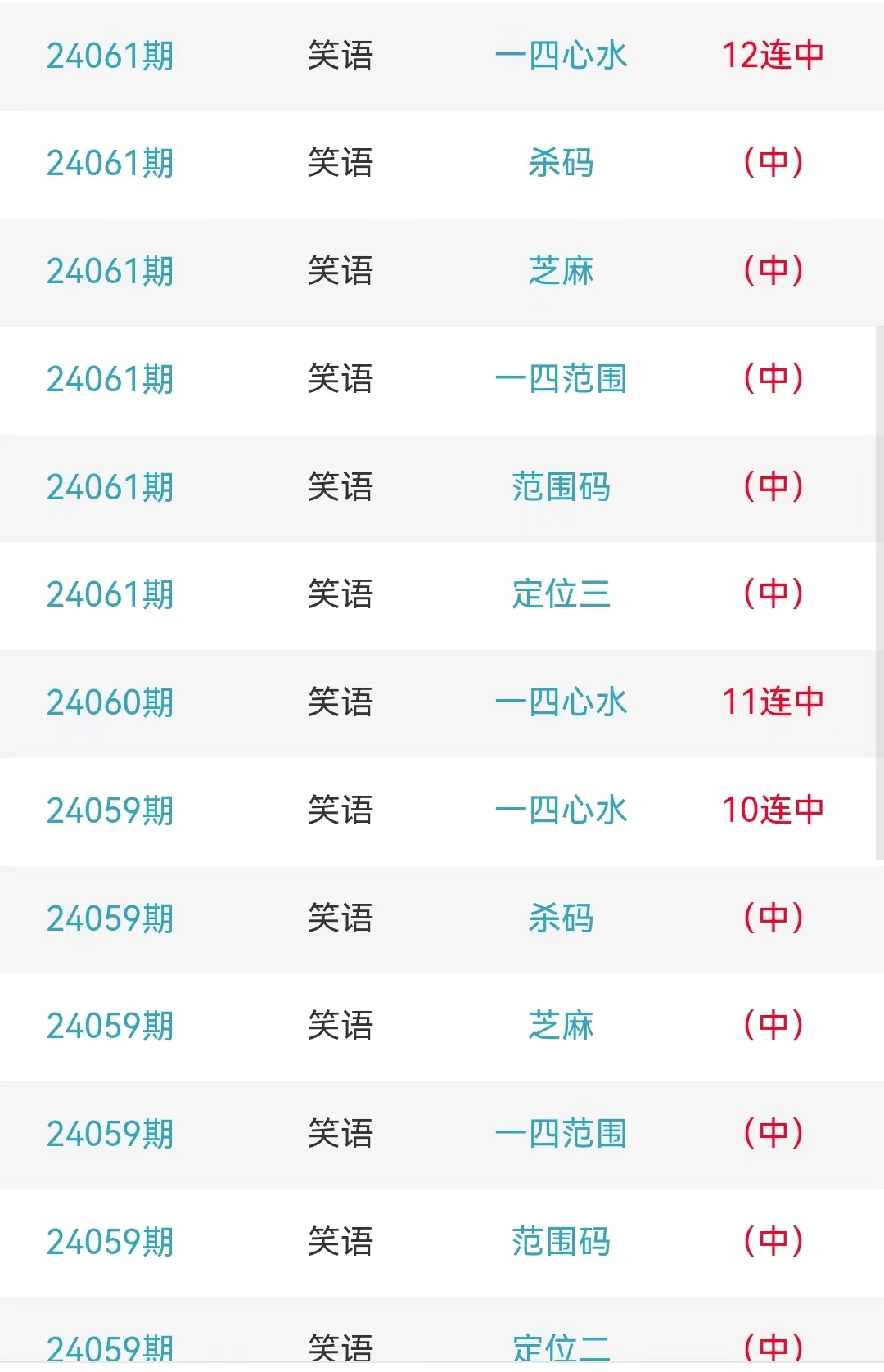Open the 24061期 杀码 entry

(561, 163)
